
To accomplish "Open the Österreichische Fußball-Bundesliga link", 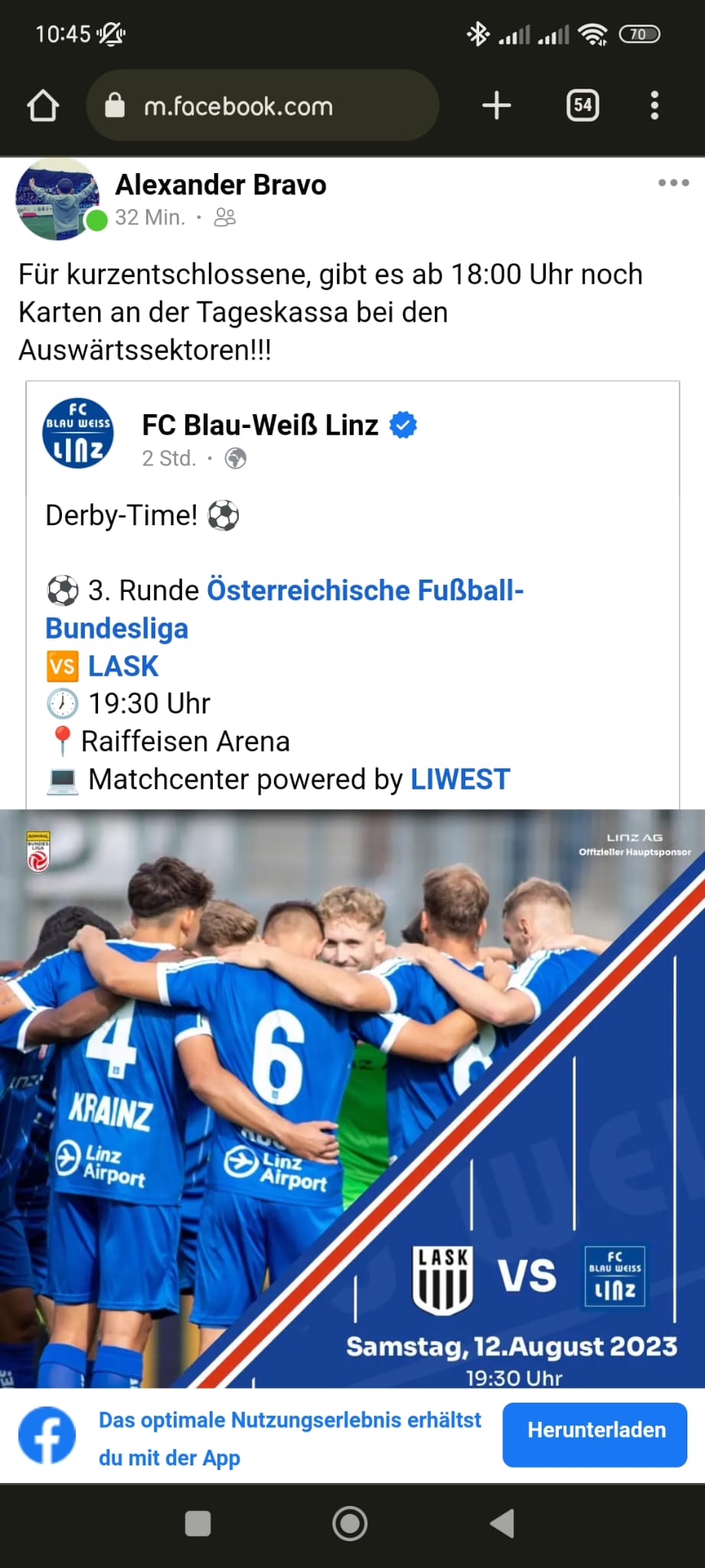I will click(285, 609).
